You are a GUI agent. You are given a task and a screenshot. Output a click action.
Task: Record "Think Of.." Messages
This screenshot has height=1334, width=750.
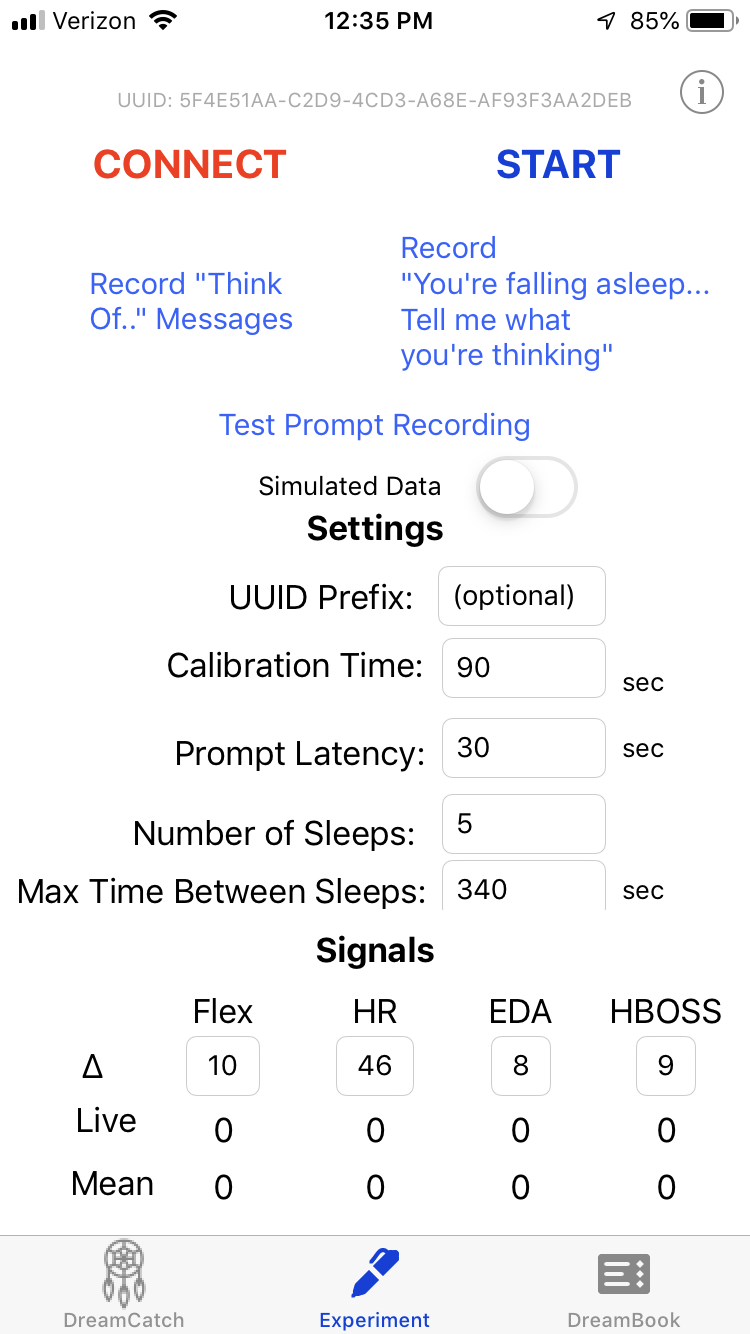[191, 302]
